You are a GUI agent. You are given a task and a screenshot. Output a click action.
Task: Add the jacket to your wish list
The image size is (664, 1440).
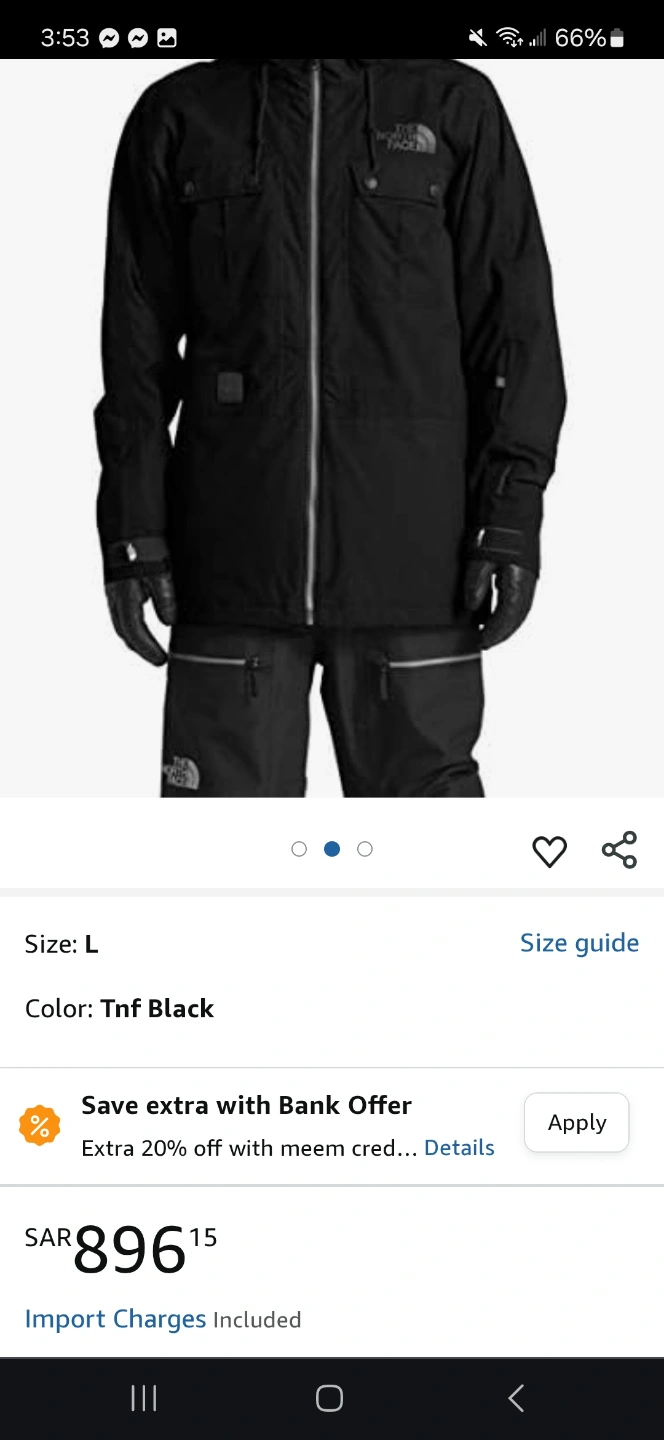click(549, 851)
